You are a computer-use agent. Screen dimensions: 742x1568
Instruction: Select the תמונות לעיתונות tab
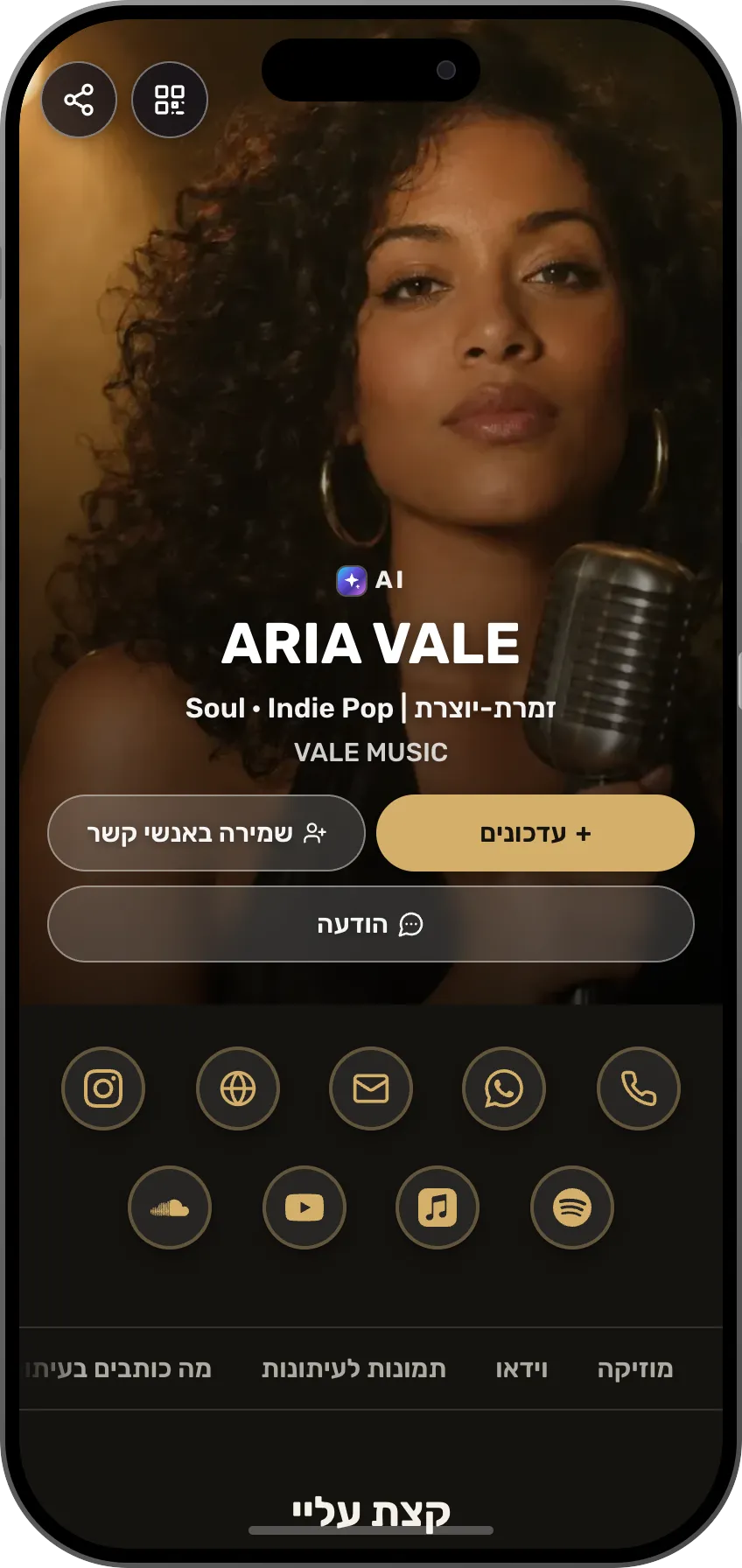tap(354, 1368)
